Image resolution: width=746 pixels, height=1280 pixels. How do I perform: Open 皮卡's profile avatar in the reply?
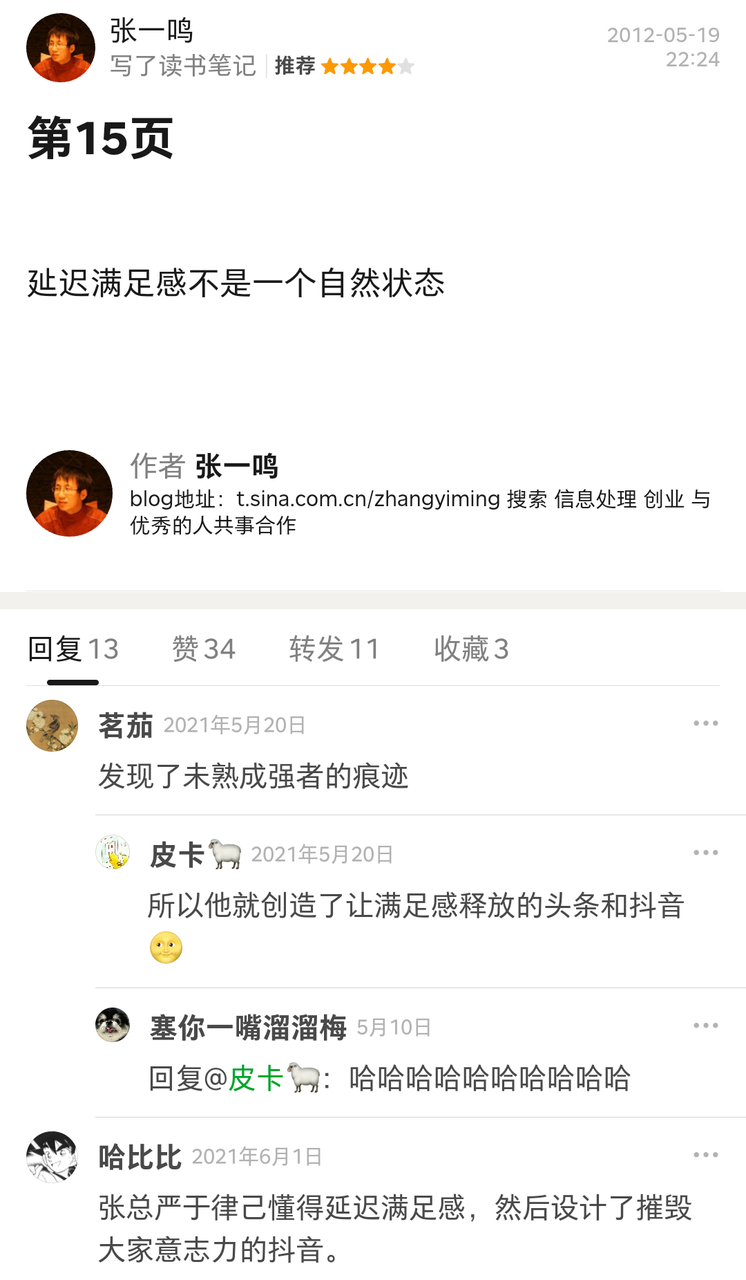[113, 853]
